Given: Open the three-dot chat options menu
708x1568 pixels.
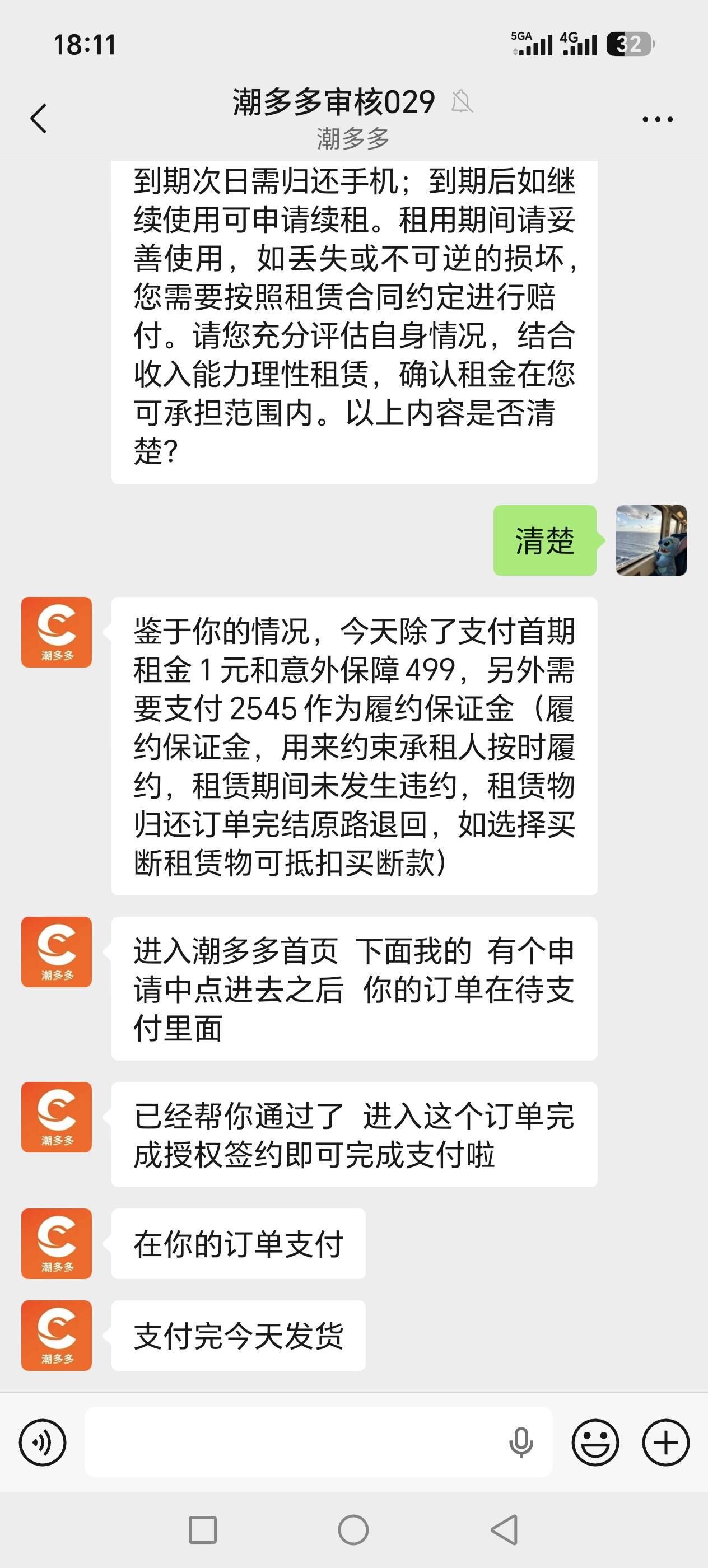Looking at the screenshot, I should click(x=658, y=119).
